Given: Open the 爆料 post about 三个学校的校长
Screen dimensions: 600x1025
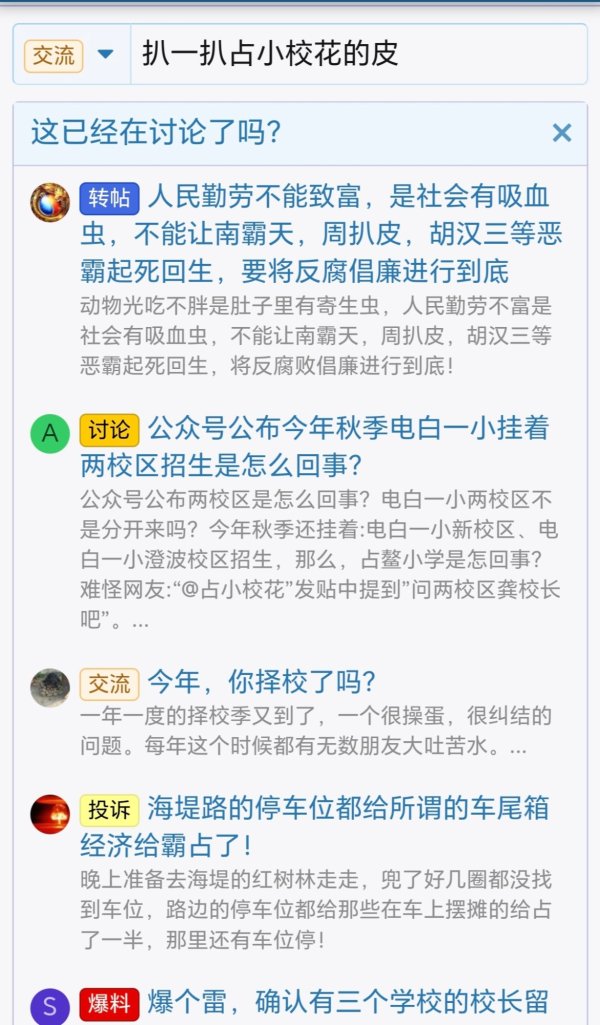Looking at the screenshot, I should coord(348,1002).
